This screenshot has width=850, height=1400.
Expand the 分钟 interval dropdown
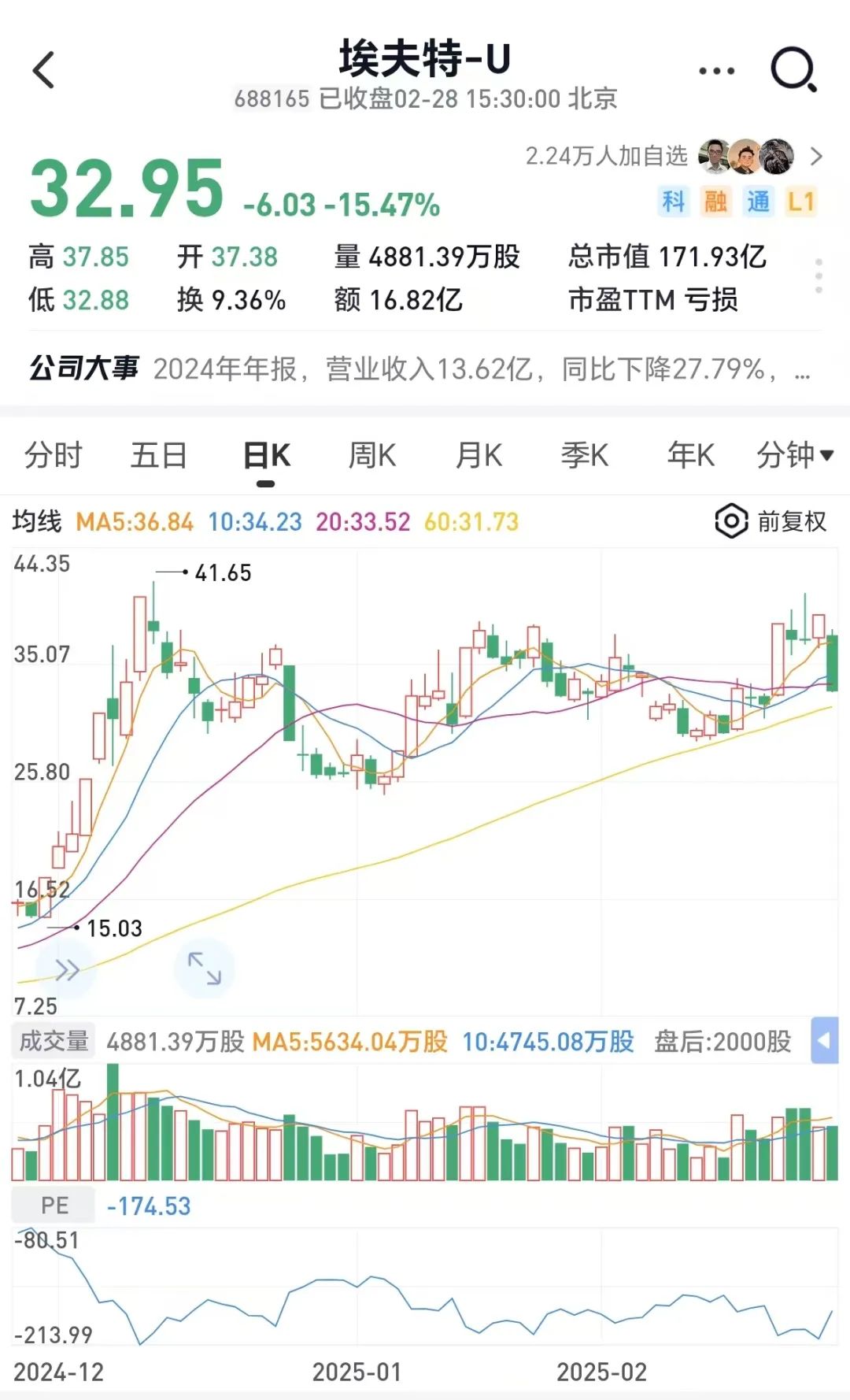pos(794,455)
